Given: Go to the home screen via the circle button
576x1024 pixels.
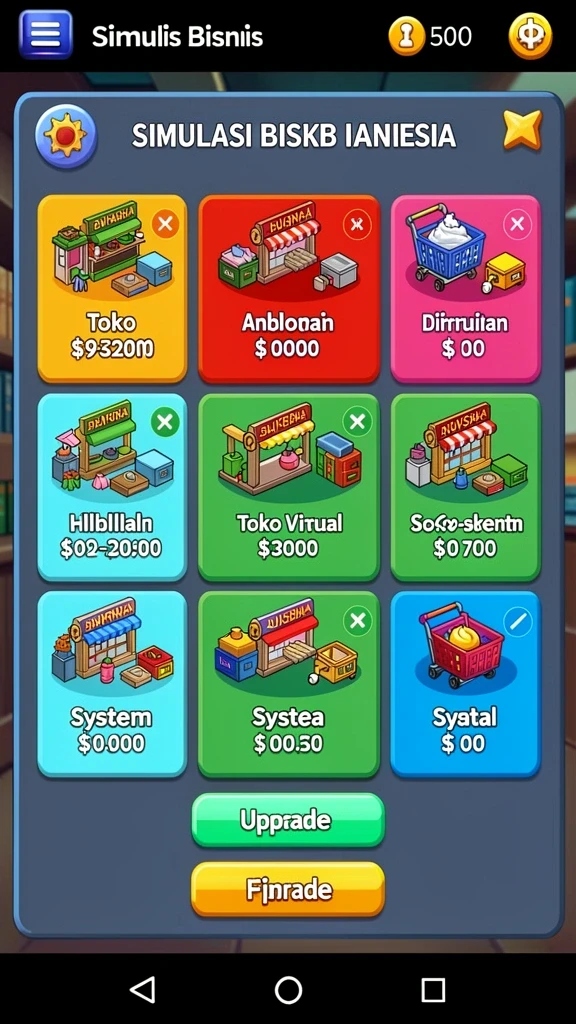Looking at the screenshot, I should 288,989.
